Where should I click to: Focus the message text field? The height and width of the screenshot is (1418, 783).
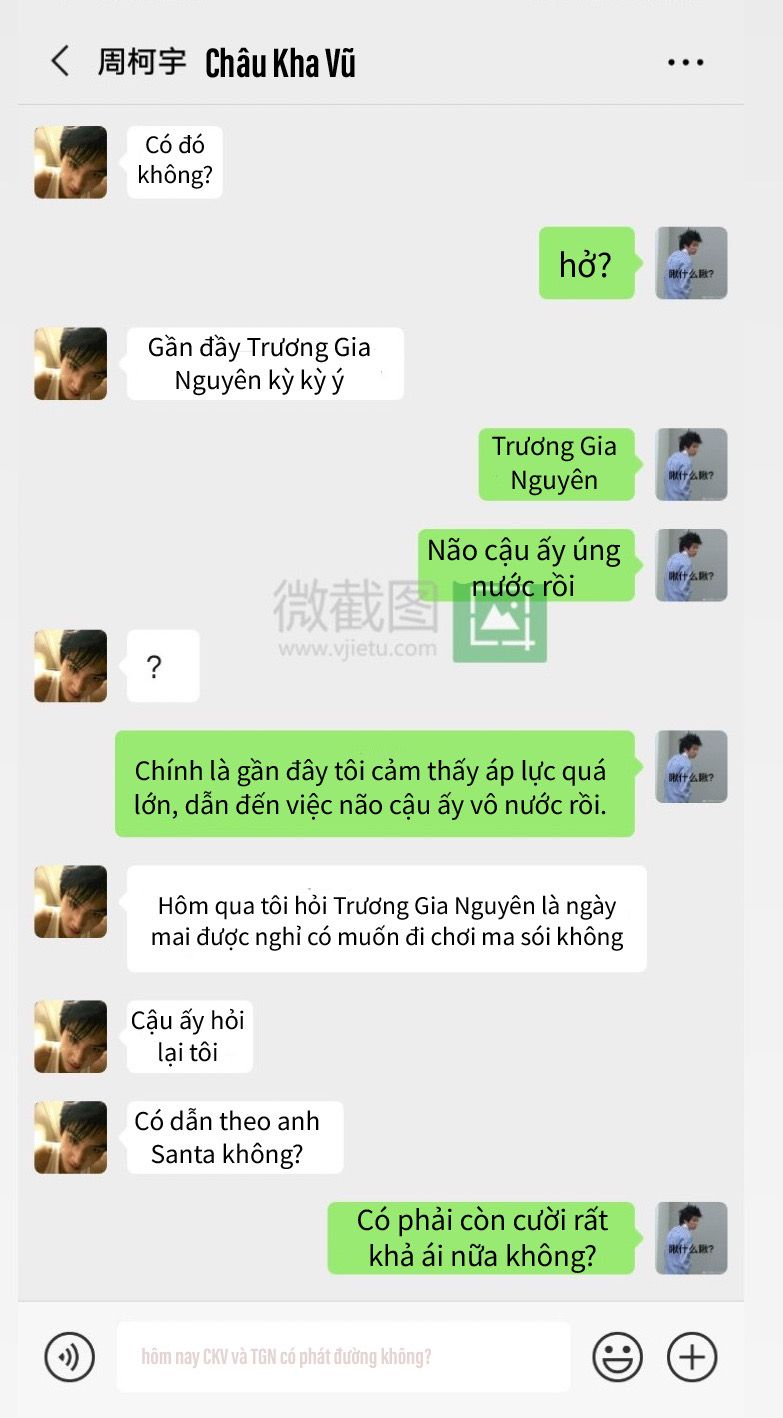(x=343, y=1357)
